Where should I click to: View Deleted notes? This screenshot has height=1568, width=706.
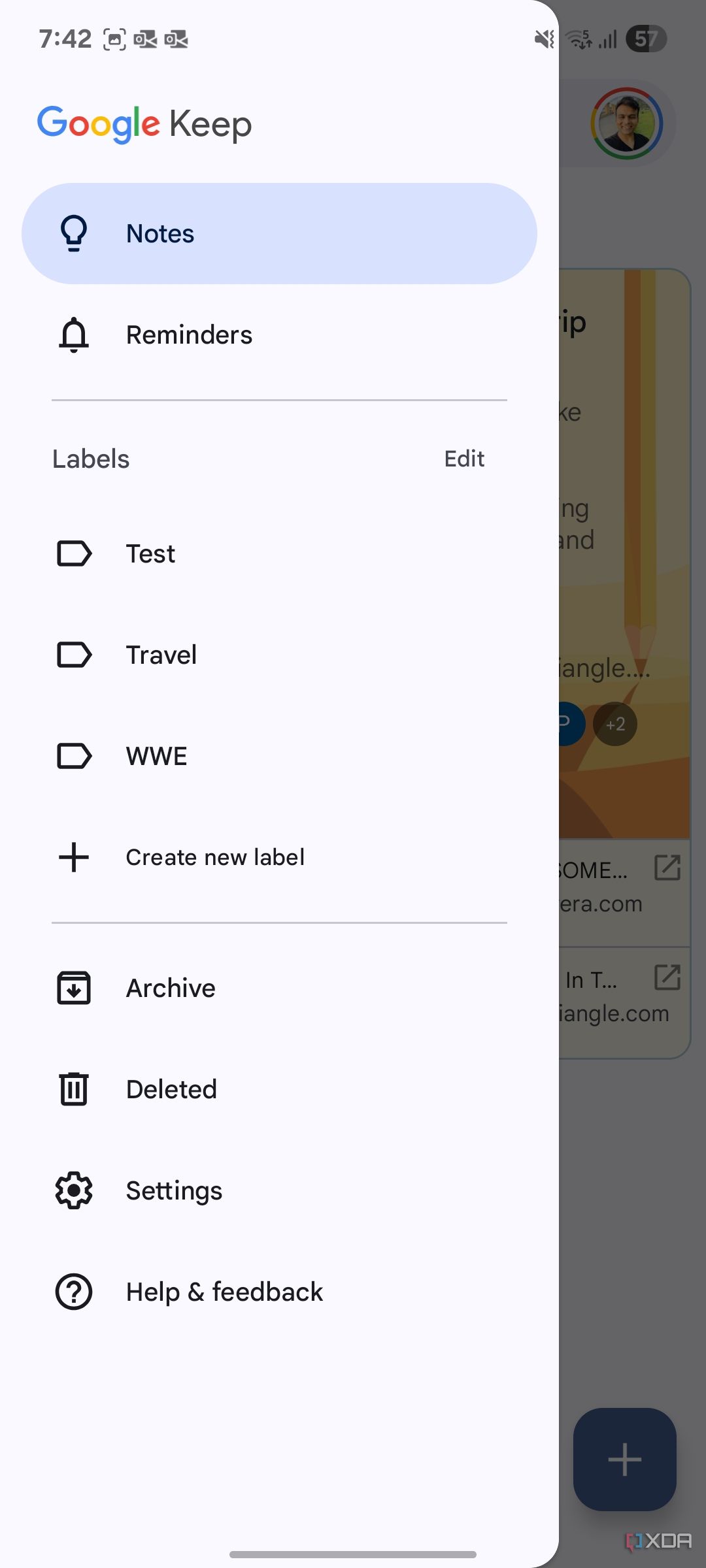[279, 1089]
